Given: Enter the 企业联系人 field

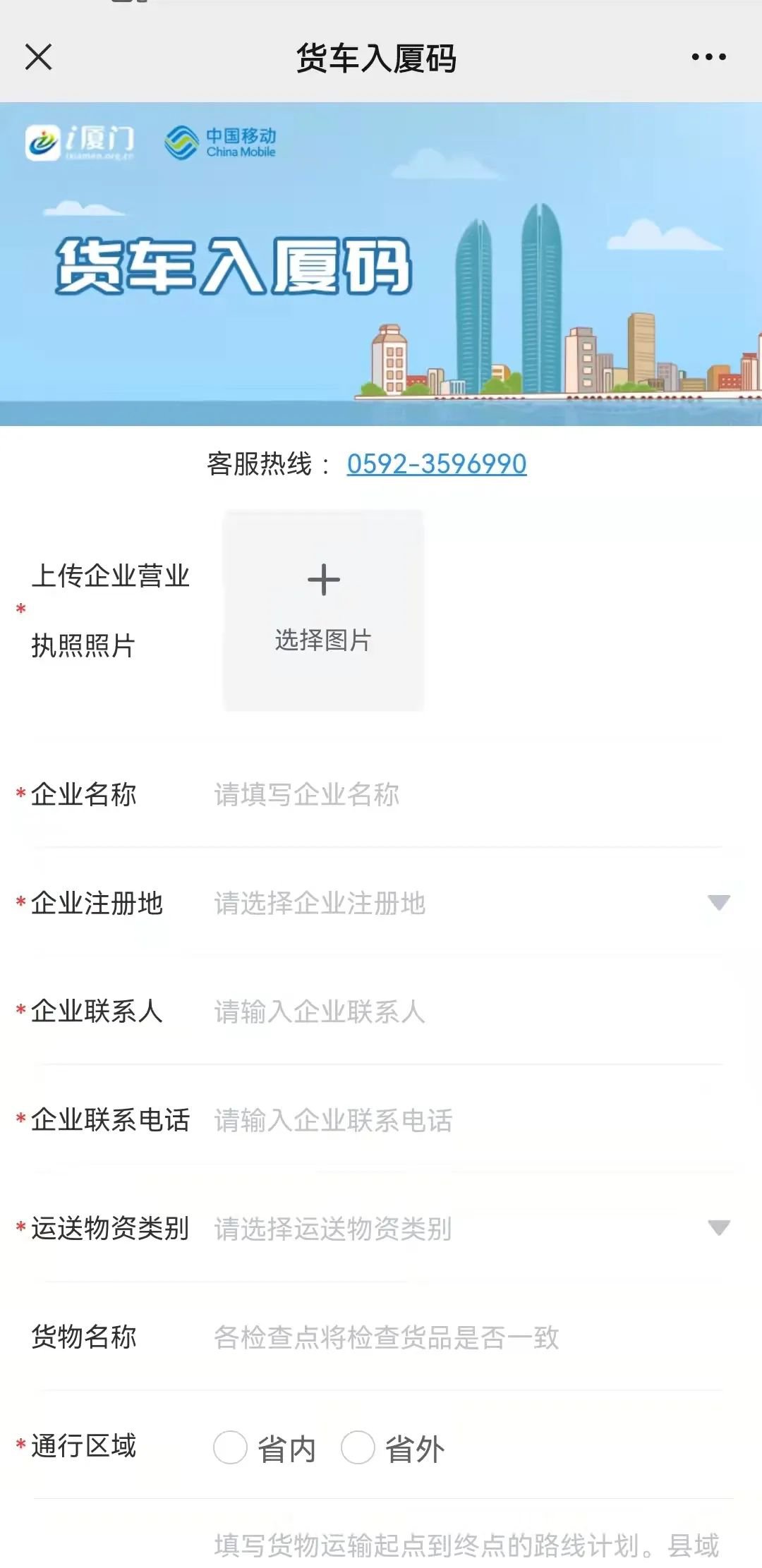Looking at the screenshot, I should click(x=466, y=1012).
